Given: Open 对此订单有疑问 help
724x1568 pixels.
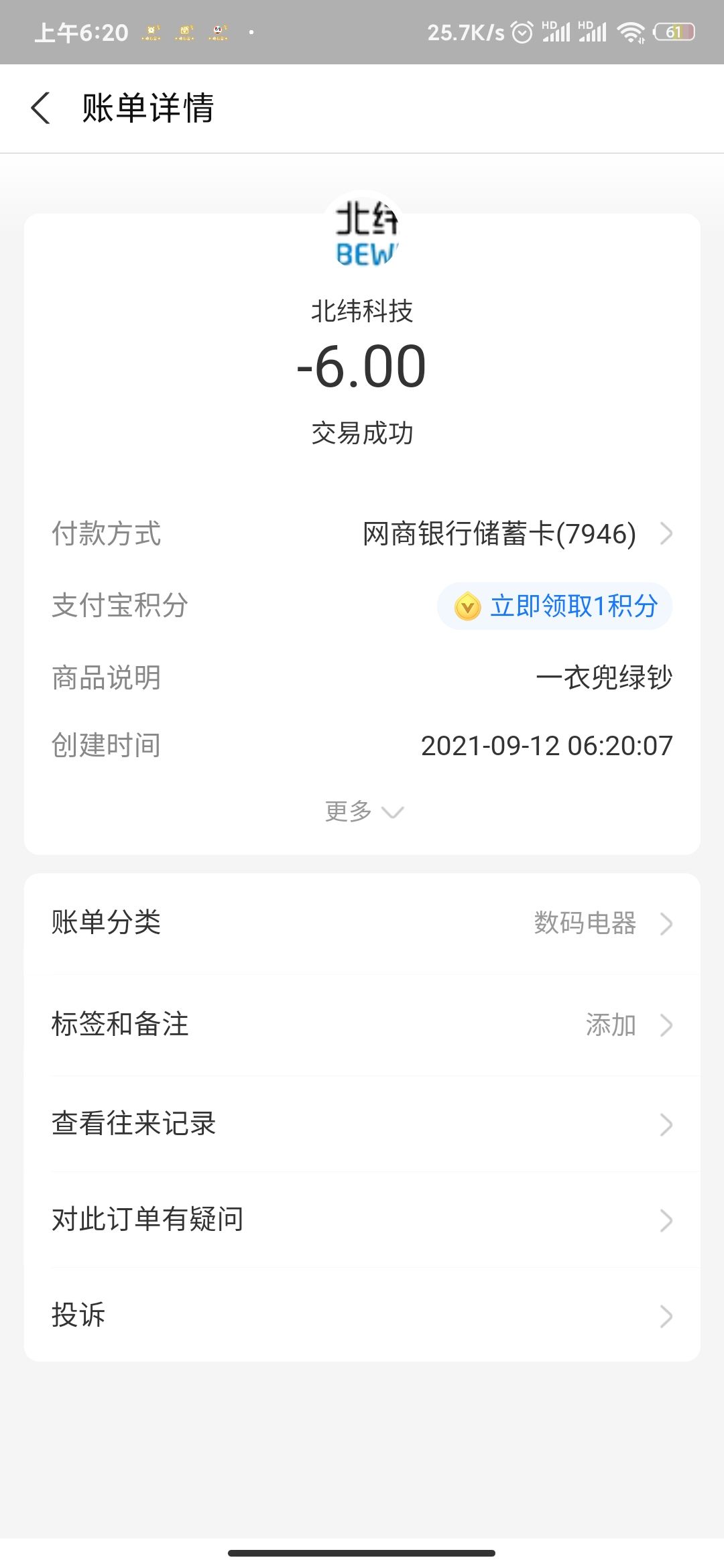Looking at the screenshot, I should tap(362, 1220).
